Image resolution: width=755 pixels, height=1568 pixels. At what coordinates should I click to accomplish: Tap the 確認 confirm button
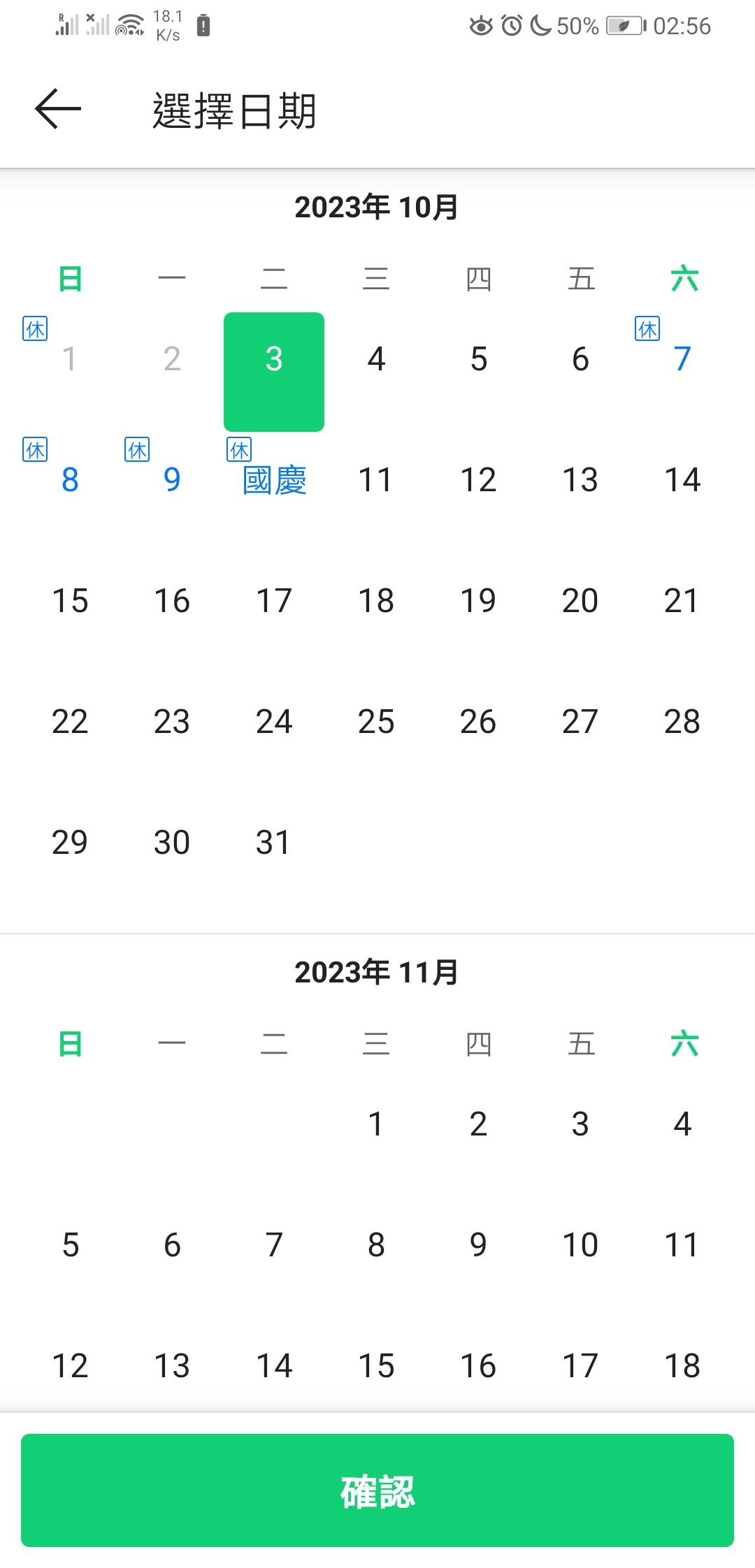(377, 1490)
